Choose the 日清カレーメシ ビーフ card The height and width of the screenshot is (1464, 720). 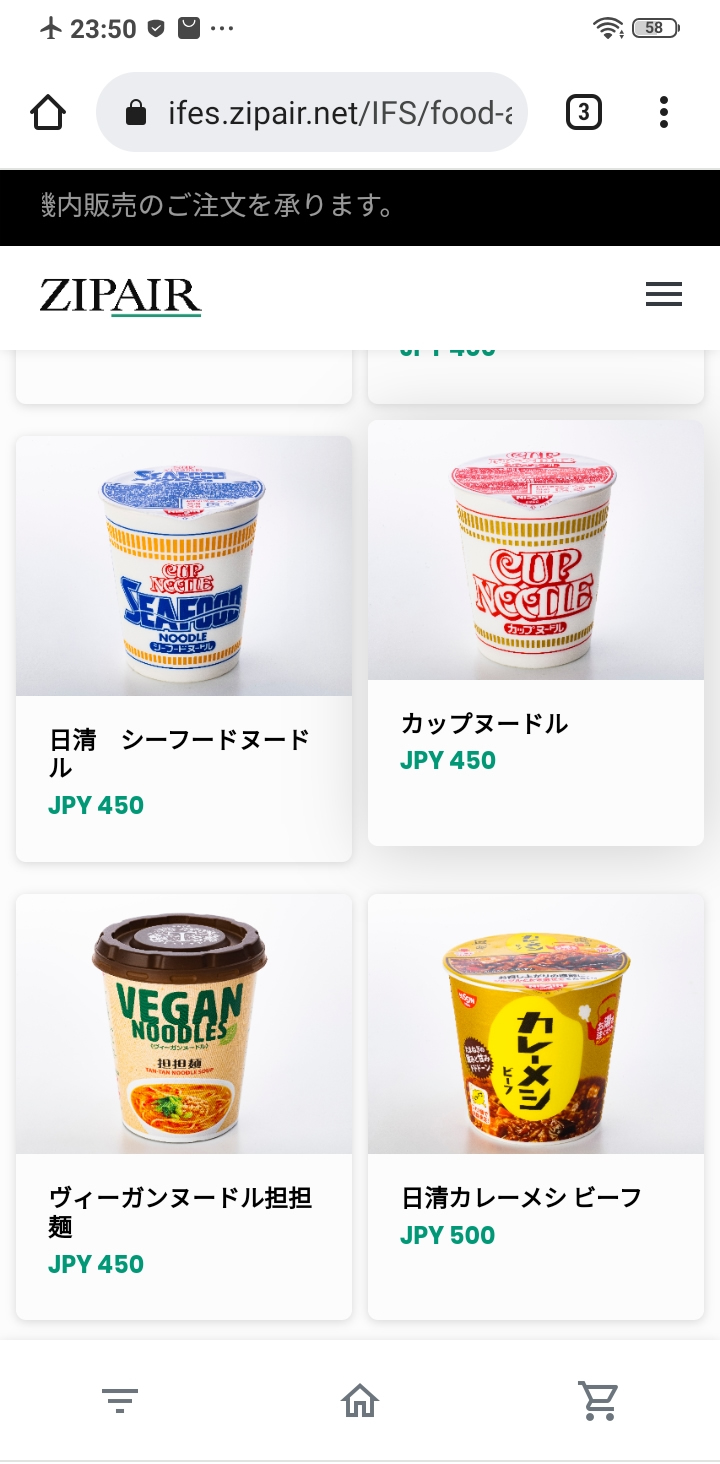click(x=536, y=1106)
